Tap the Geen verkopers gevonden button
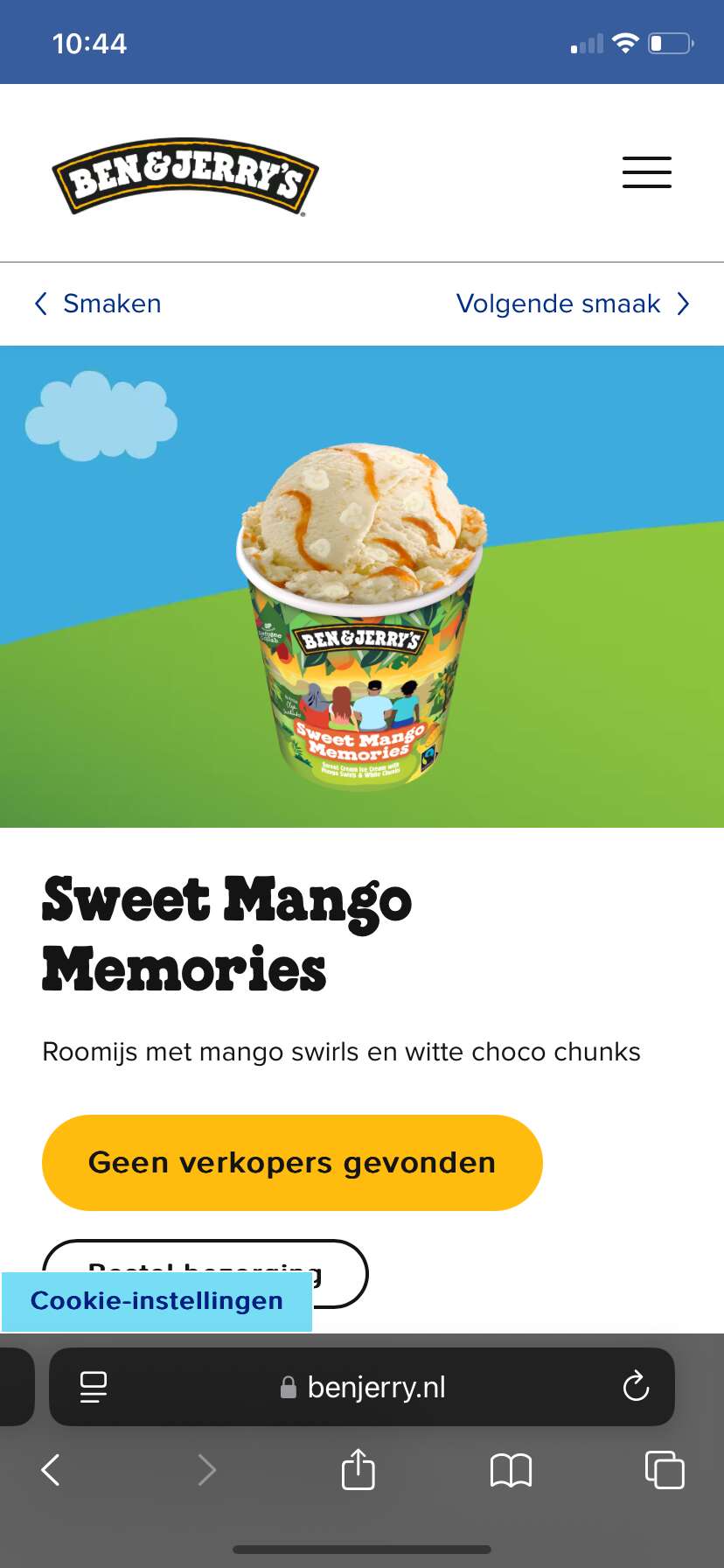Viewport: 724px width, 1568px height. click(292, 1163)
